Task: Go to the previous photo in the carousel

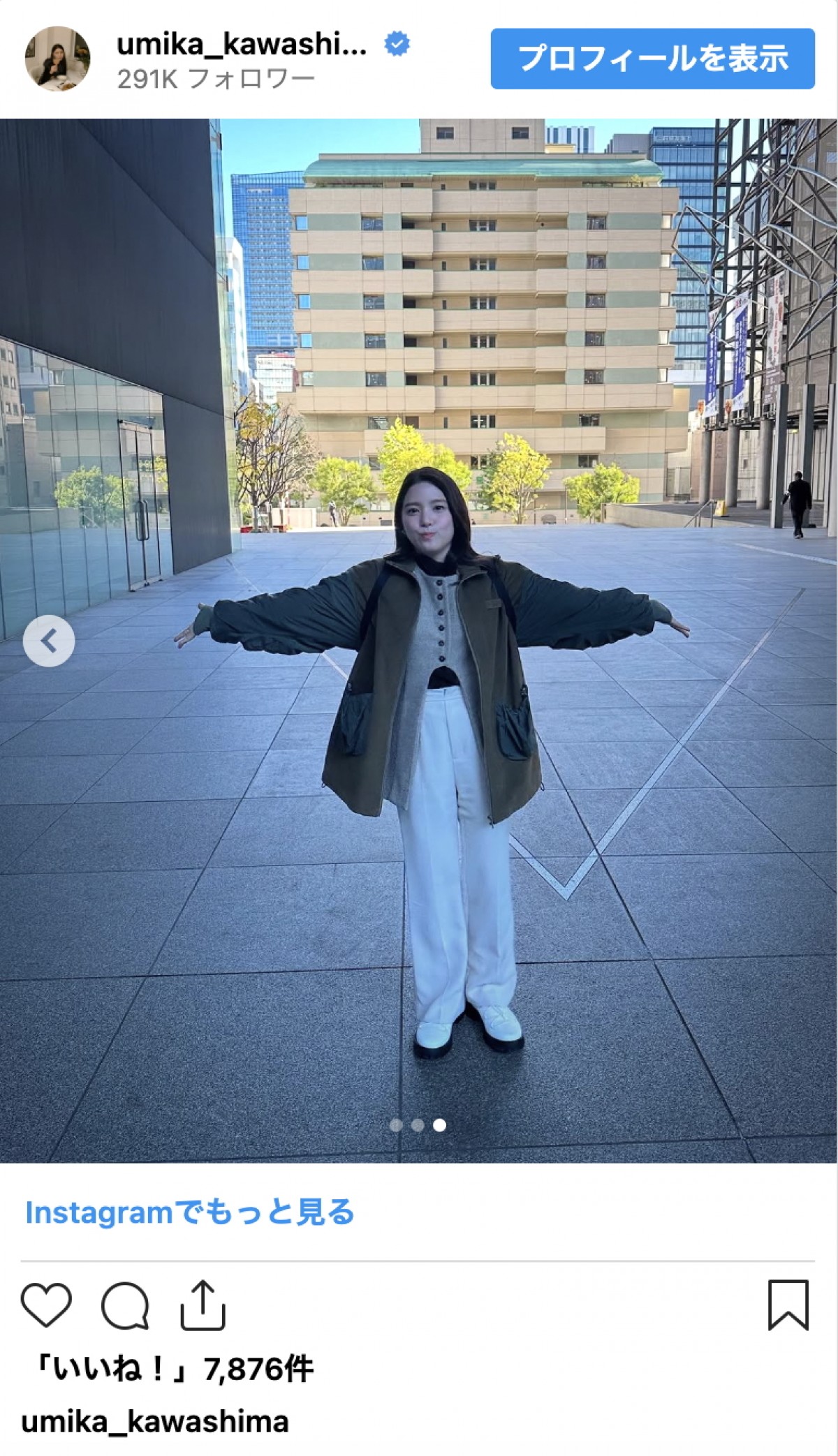Action: 48,641
